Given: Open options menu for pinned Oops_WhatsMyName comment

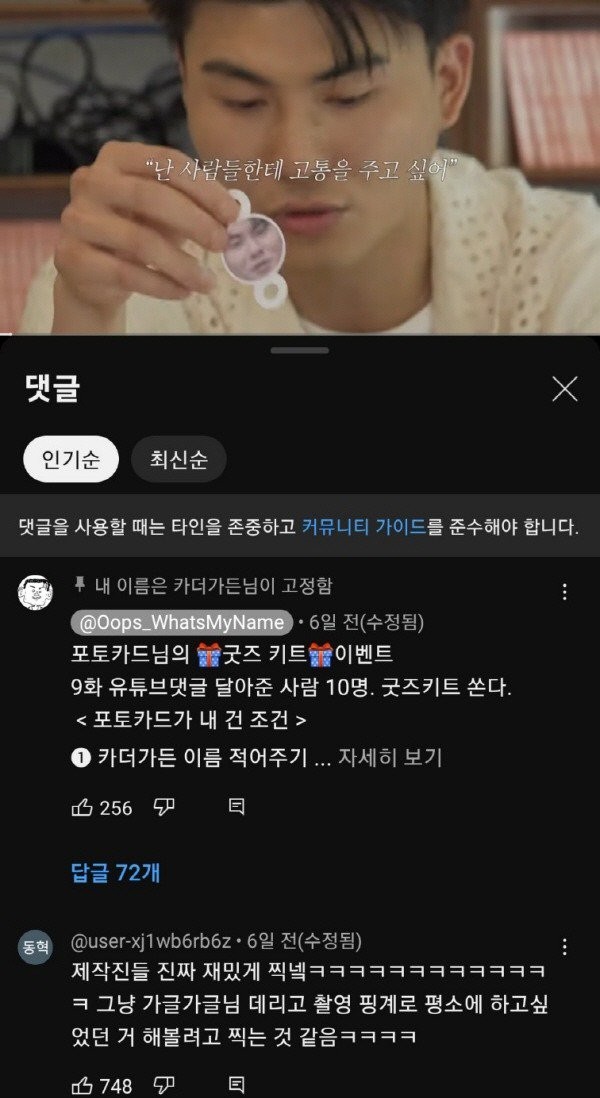Looking at the screenshot, I should (x=565, y=592).
